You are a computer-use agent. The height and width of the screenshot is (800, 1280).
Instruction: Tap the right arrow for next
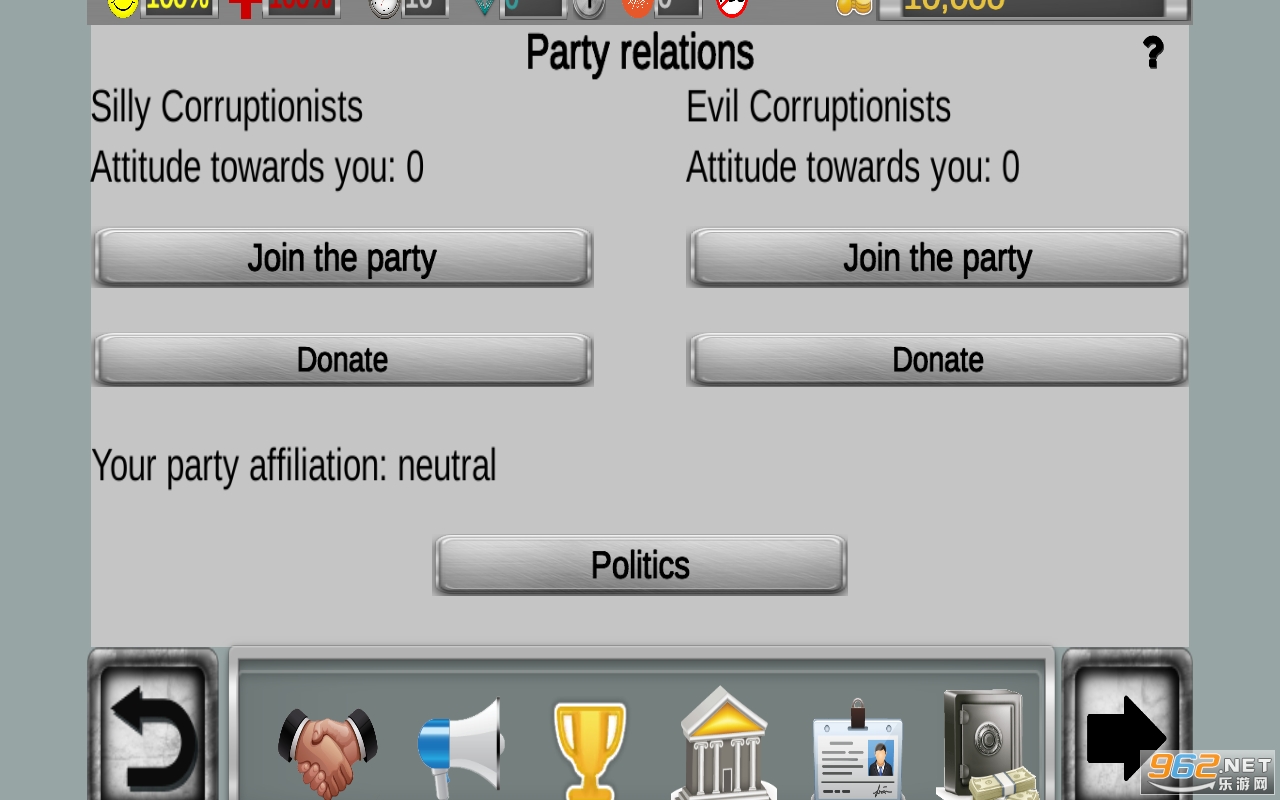1125,737
